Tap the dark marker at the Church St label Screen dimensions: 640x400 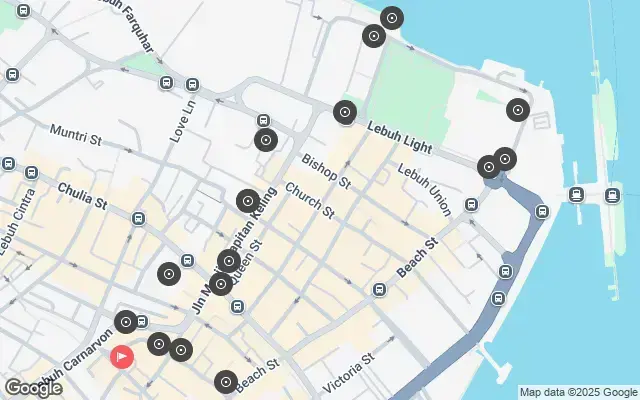click(247, 201)
